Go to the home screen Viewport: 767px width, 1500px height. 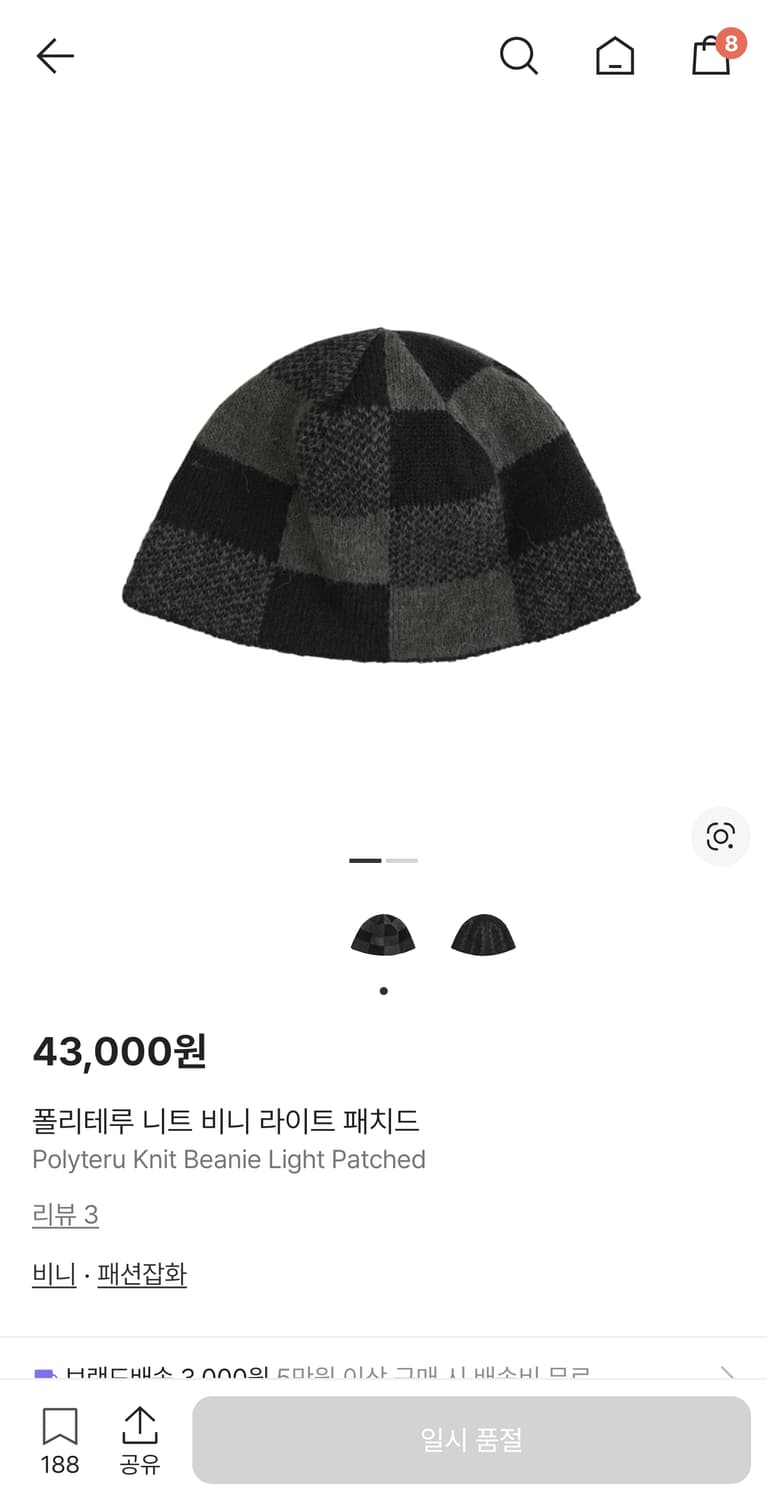[615, 56]
